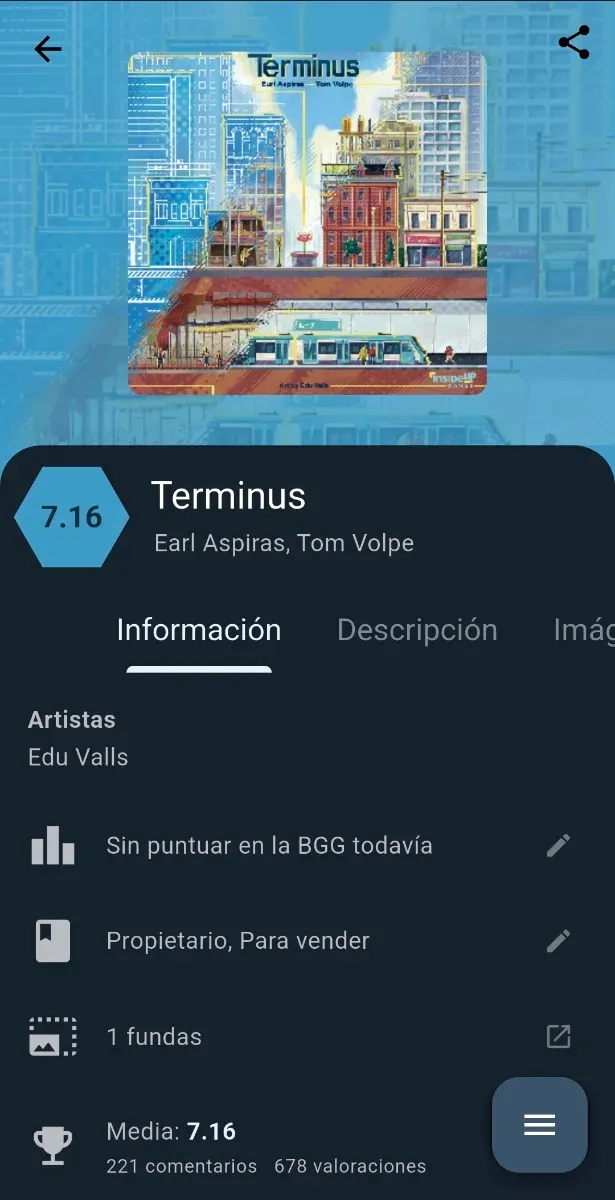This screenshot has width=615, height=1200.
Task: Select the Información tab
Action: coord(199,630)
